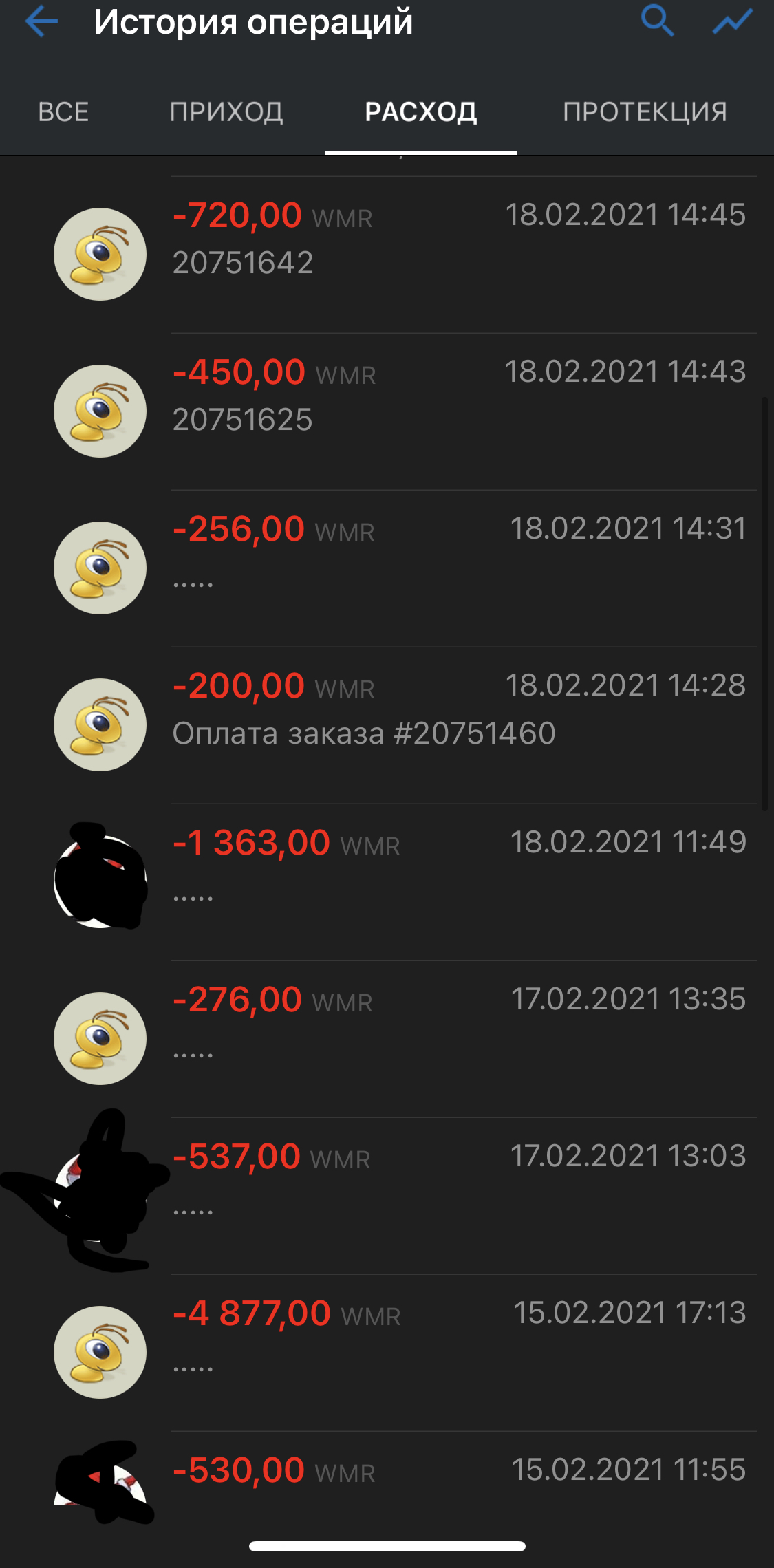
Task: Switch to the ПРИХОД tab
Action: 226,112
